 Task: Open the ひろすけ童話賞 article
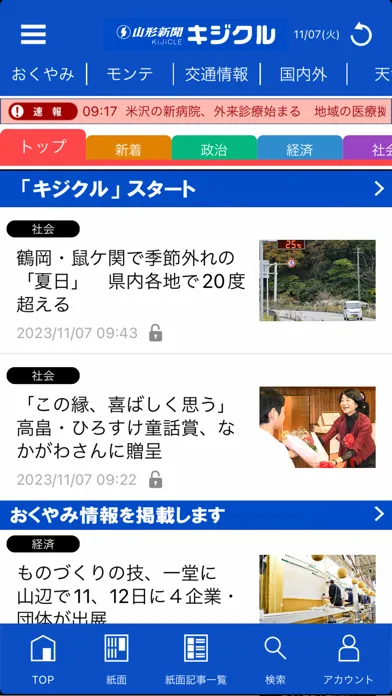(196, 428)
